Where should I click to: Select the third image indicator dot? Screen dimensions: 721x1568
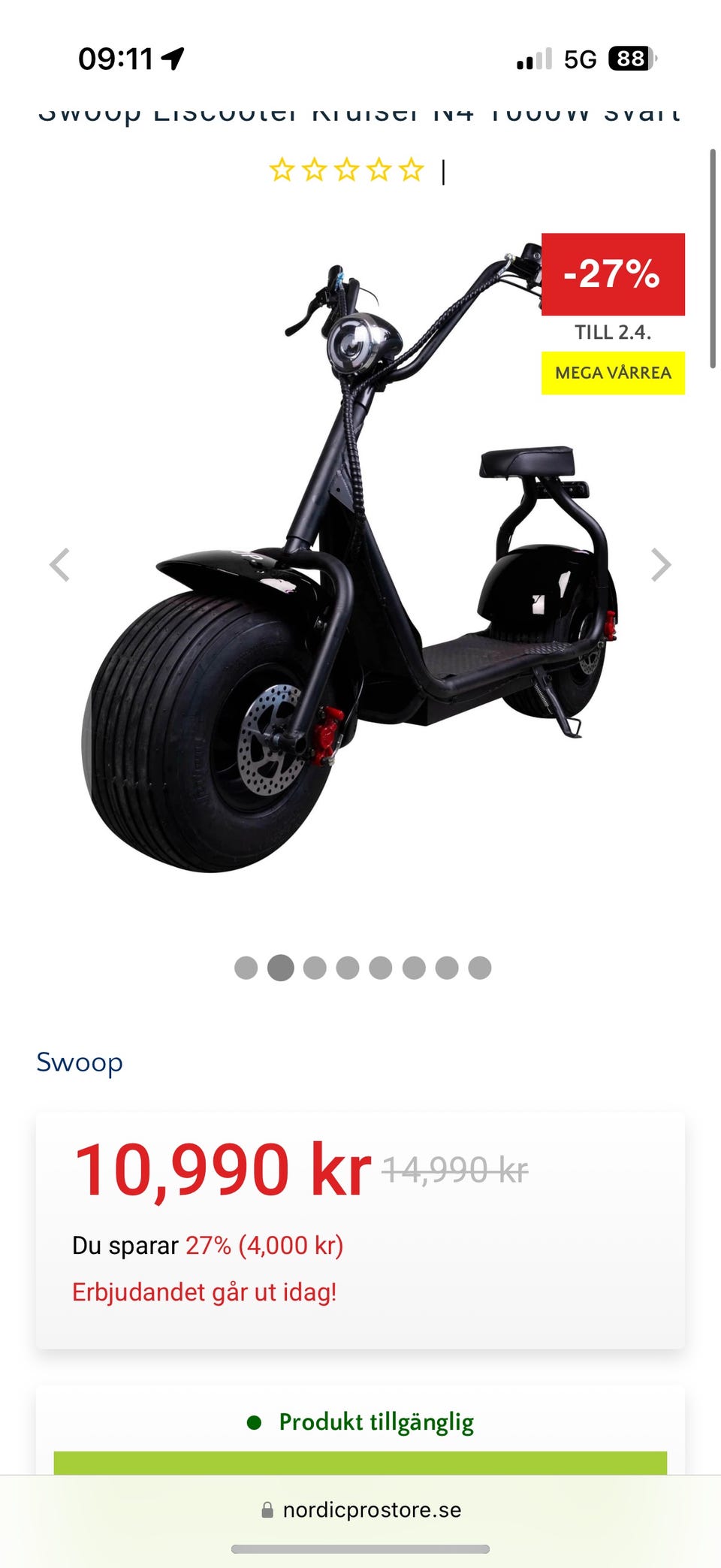coord(315,968)
